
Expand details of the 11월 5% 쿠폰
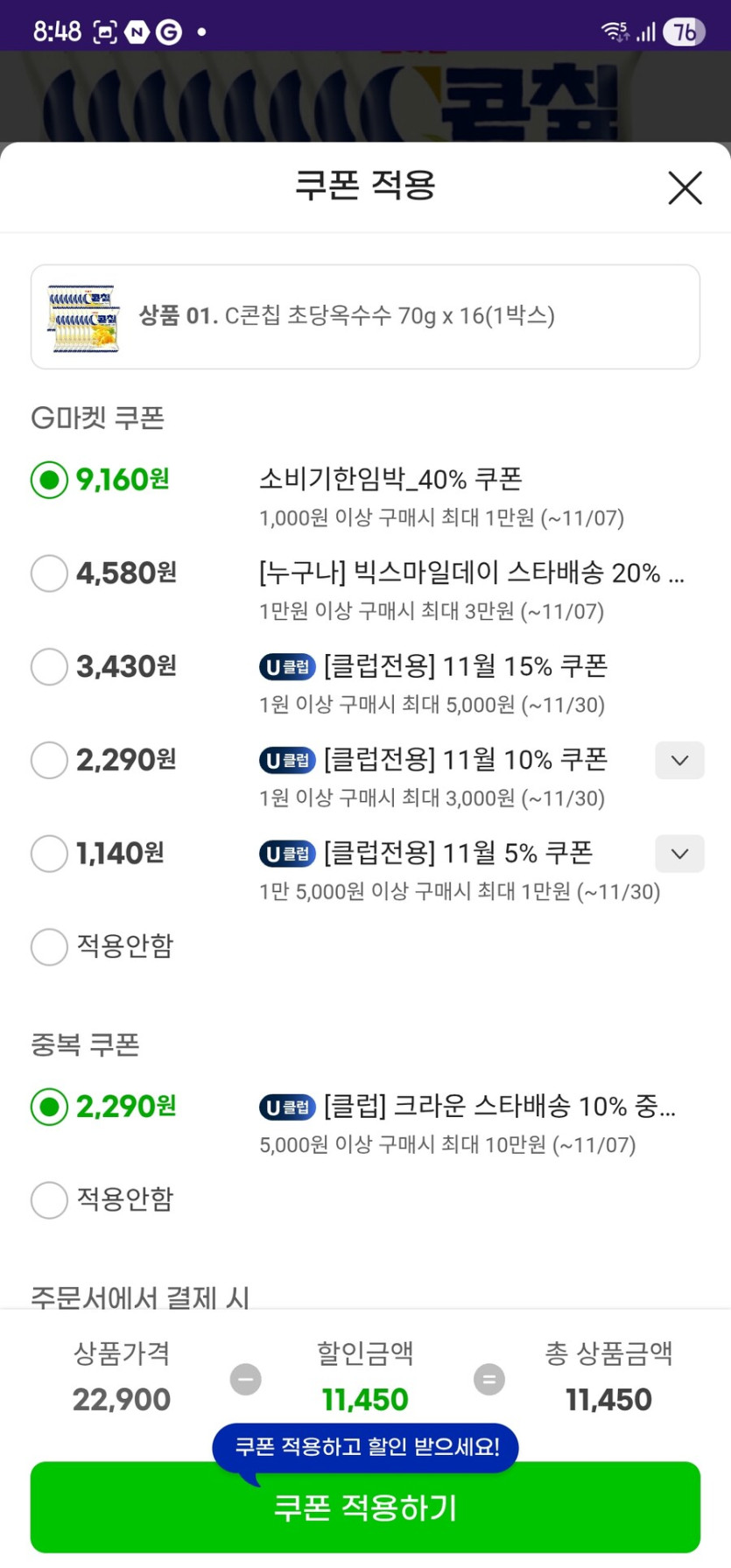point(679,854)
